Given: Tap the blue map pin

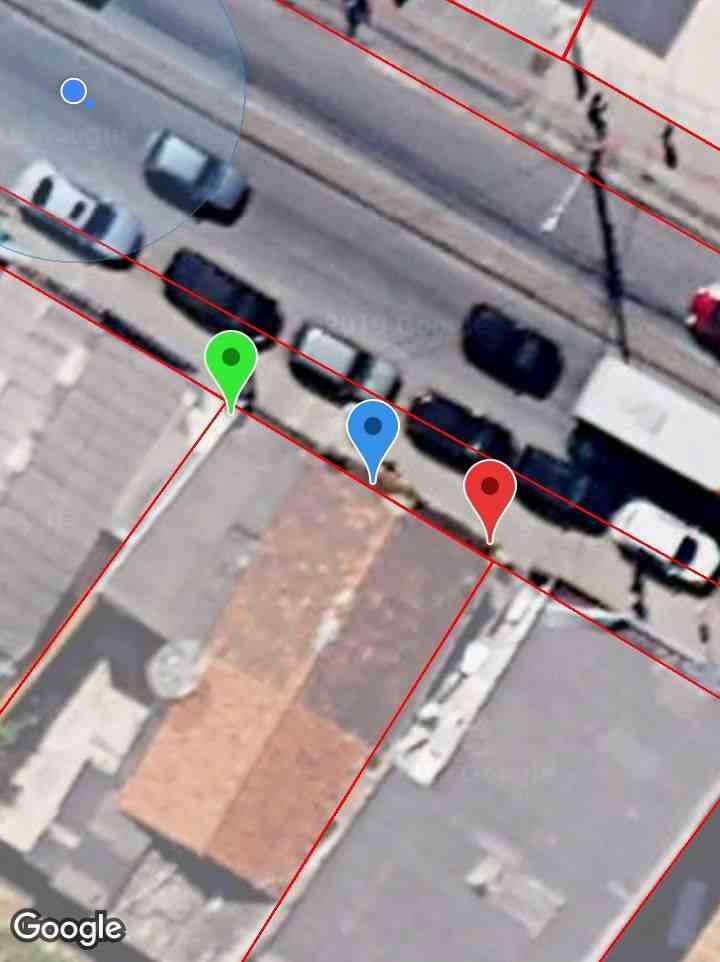Looking at the screenshot, I should tap(373, 430).
